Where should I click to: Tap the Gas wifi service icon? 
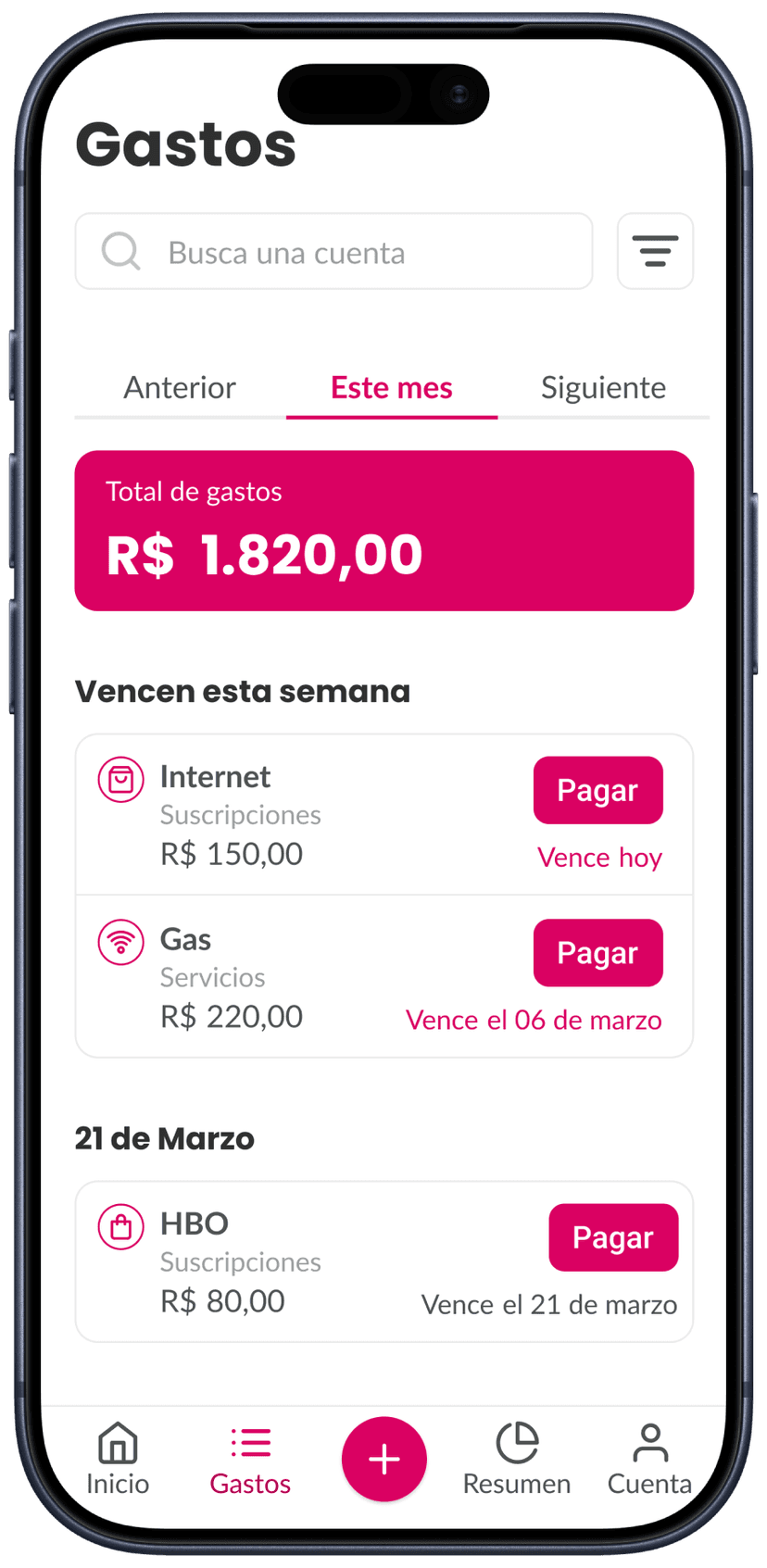tap(120, 942)
